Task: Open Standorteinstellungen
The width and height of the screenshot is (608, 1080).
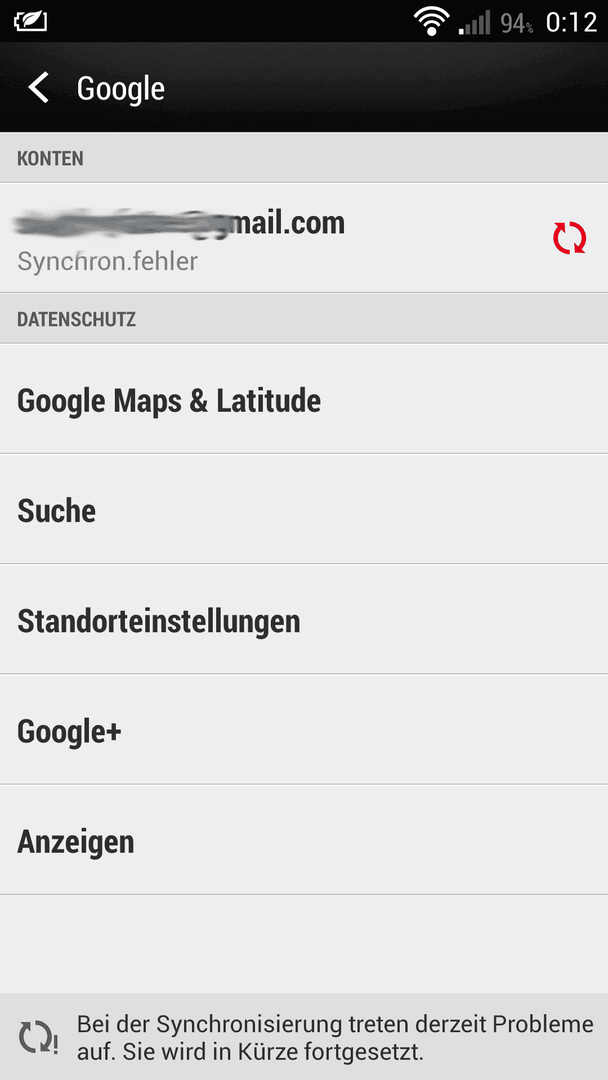Action: pos(304,620)
